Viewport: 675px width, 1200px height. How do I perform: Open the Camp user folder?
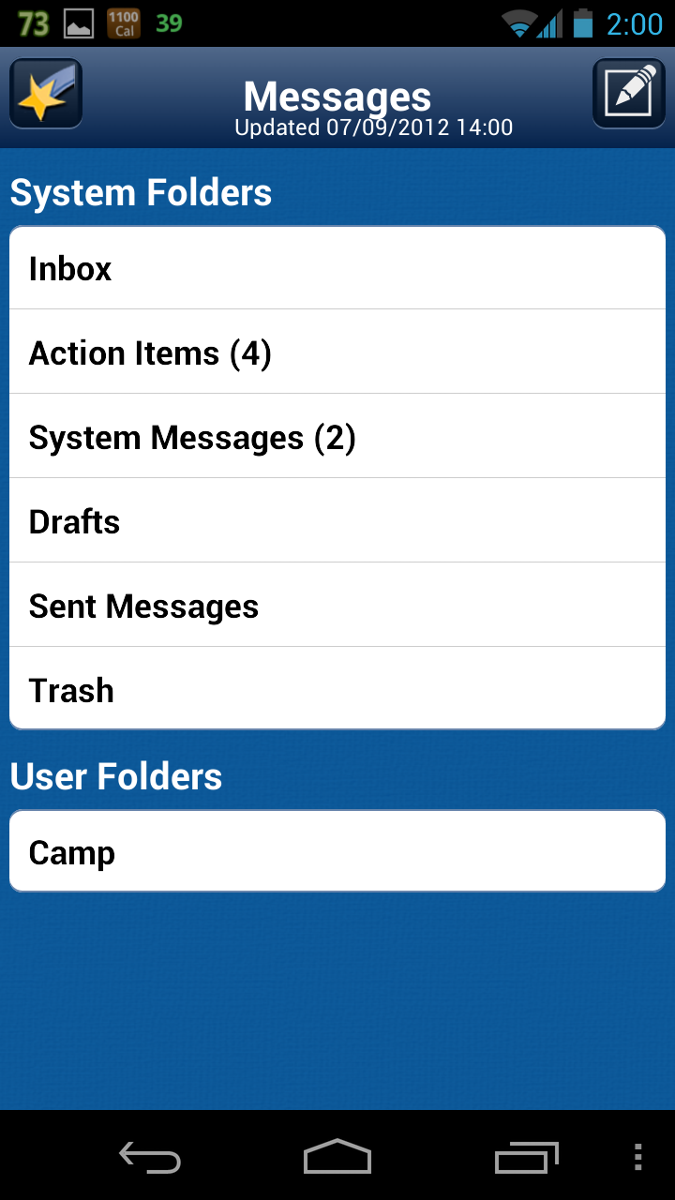(x=337, y=851)
